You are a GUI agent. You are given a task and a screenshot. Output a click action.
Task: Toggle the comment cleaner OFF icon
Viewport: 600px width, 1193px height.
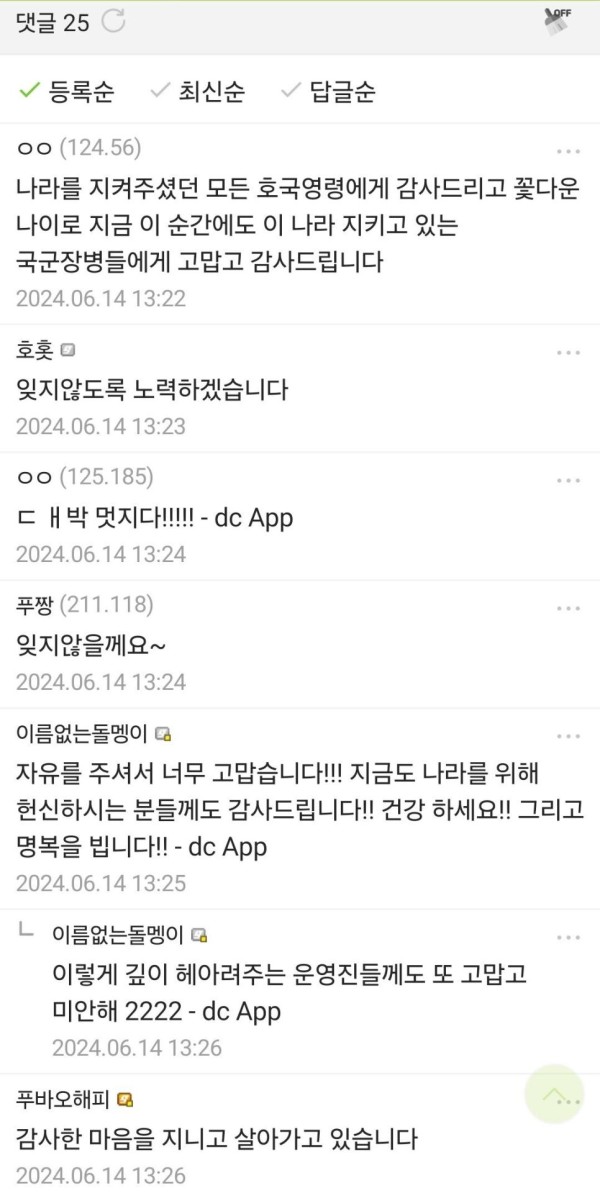[x=557, y=22]
